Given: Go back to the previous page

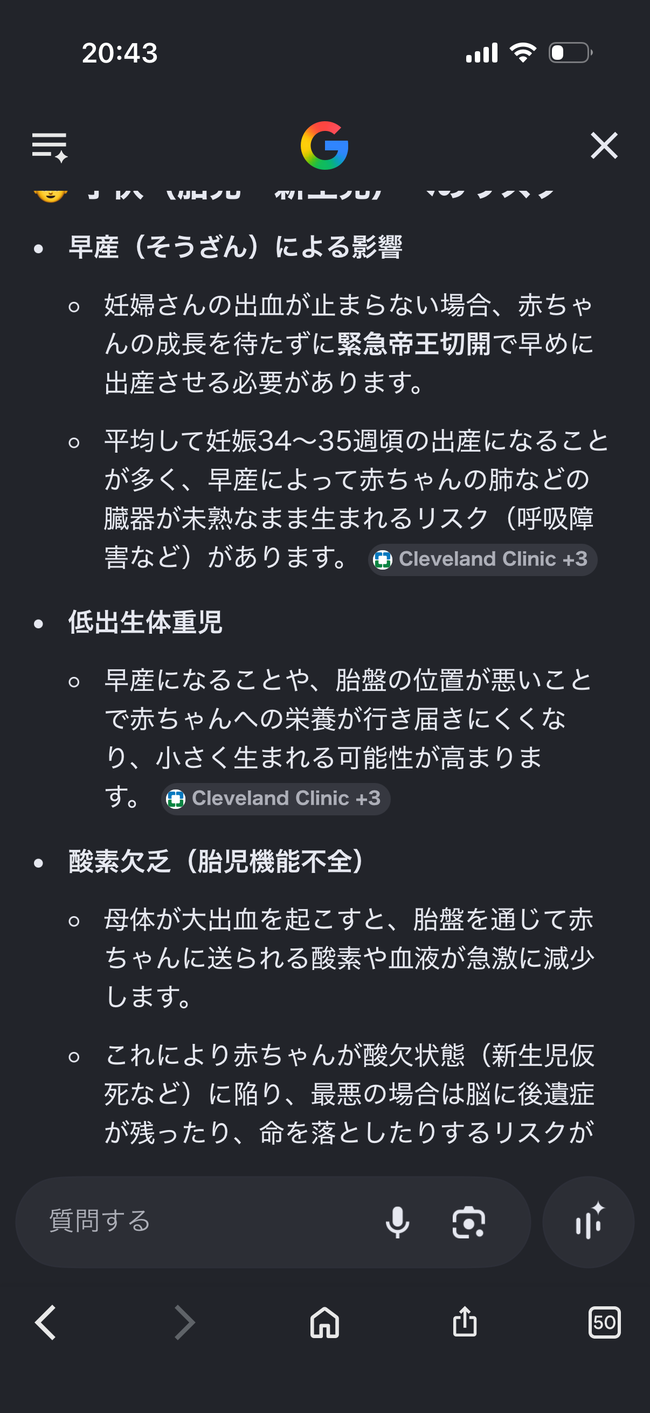Looking at the screenshot, I should pos(46,1323).
